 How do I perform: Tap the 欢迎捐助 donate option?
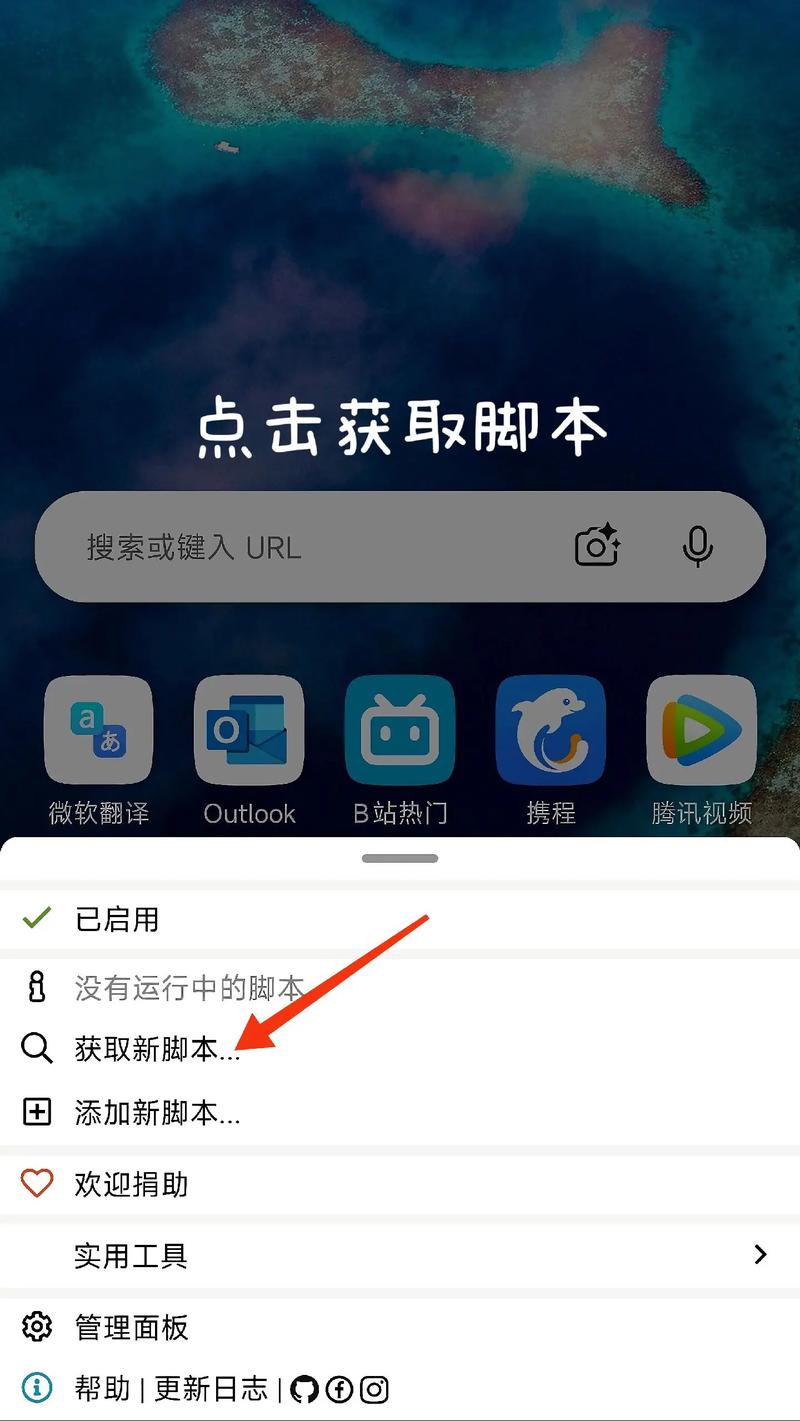135,1184
